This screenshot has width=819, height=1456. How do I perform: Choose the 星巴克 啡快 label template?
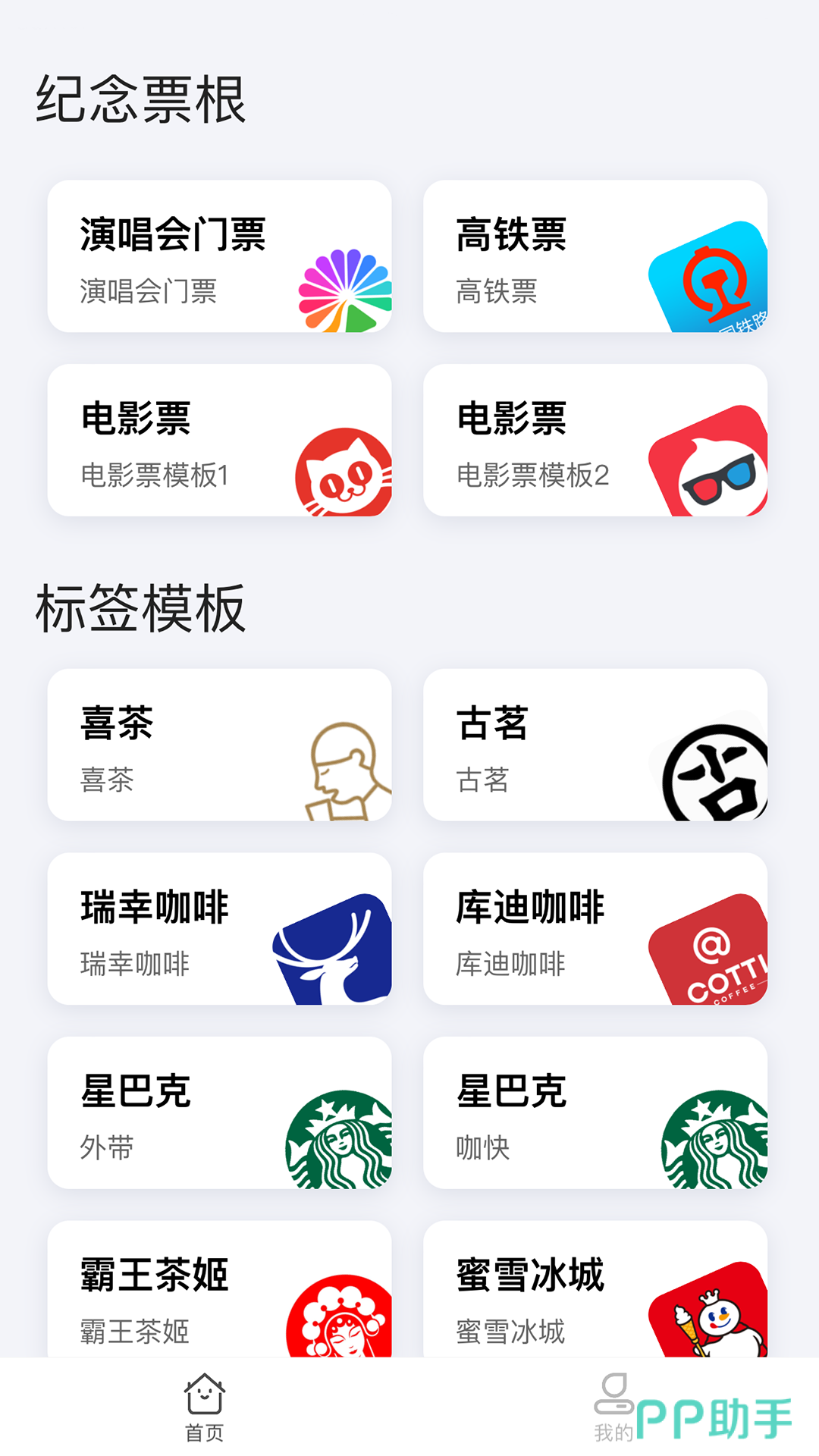pyautogui.click(x=595, y=1112)
